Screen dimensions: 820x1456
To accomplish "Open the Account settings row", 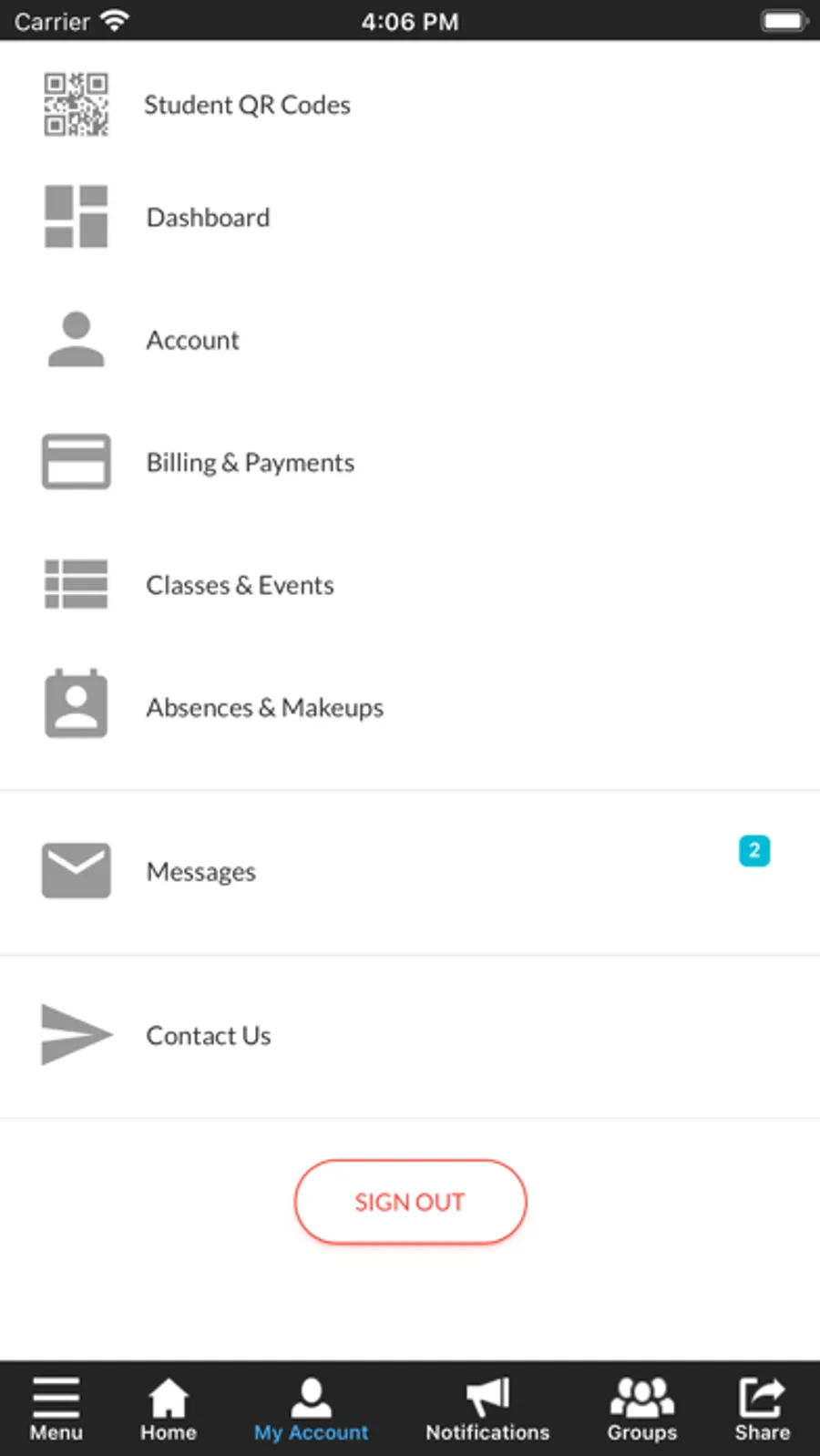I will [x=192, y=340].
